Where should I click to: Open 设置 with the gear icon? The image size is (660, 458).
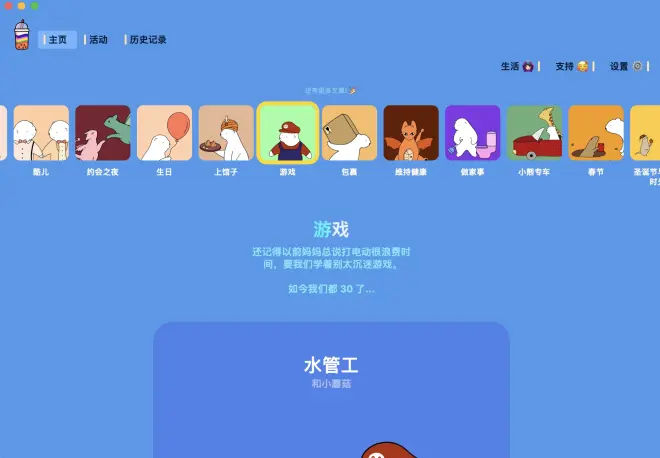[x=627, y=66]
